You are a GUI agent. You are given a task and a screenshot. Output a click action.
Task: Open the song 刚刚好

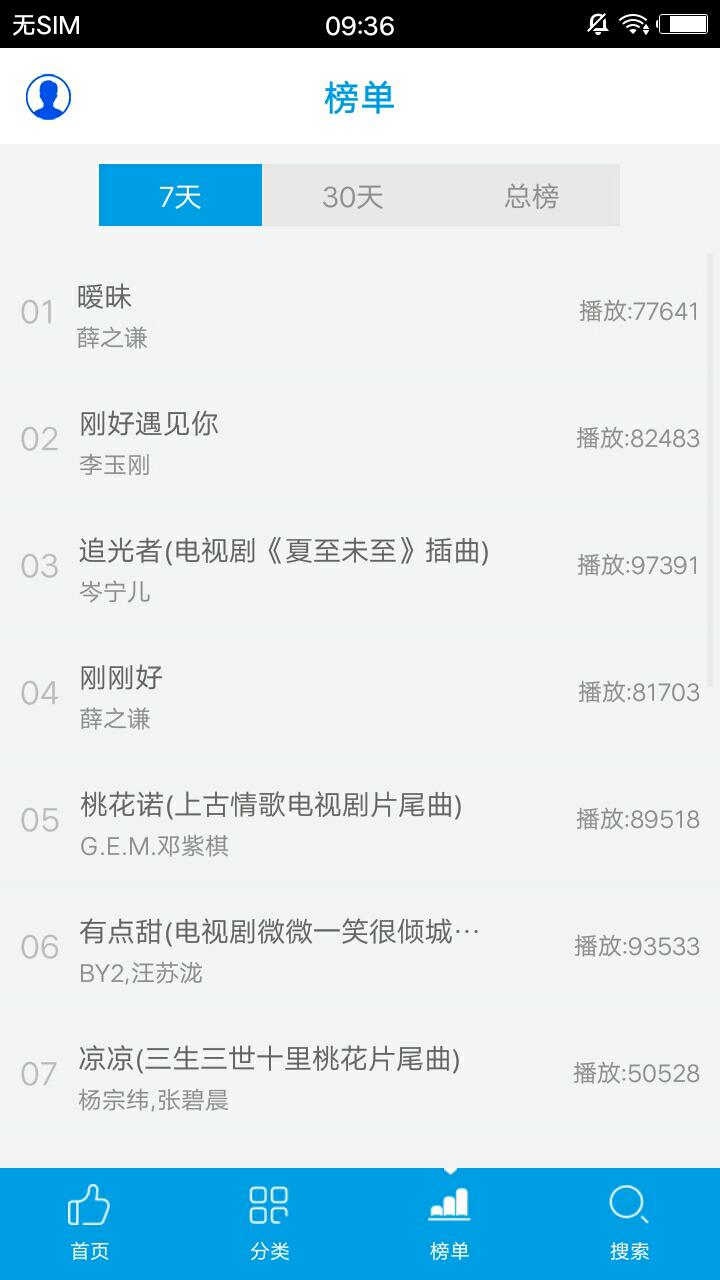click(x=360, y=693)
